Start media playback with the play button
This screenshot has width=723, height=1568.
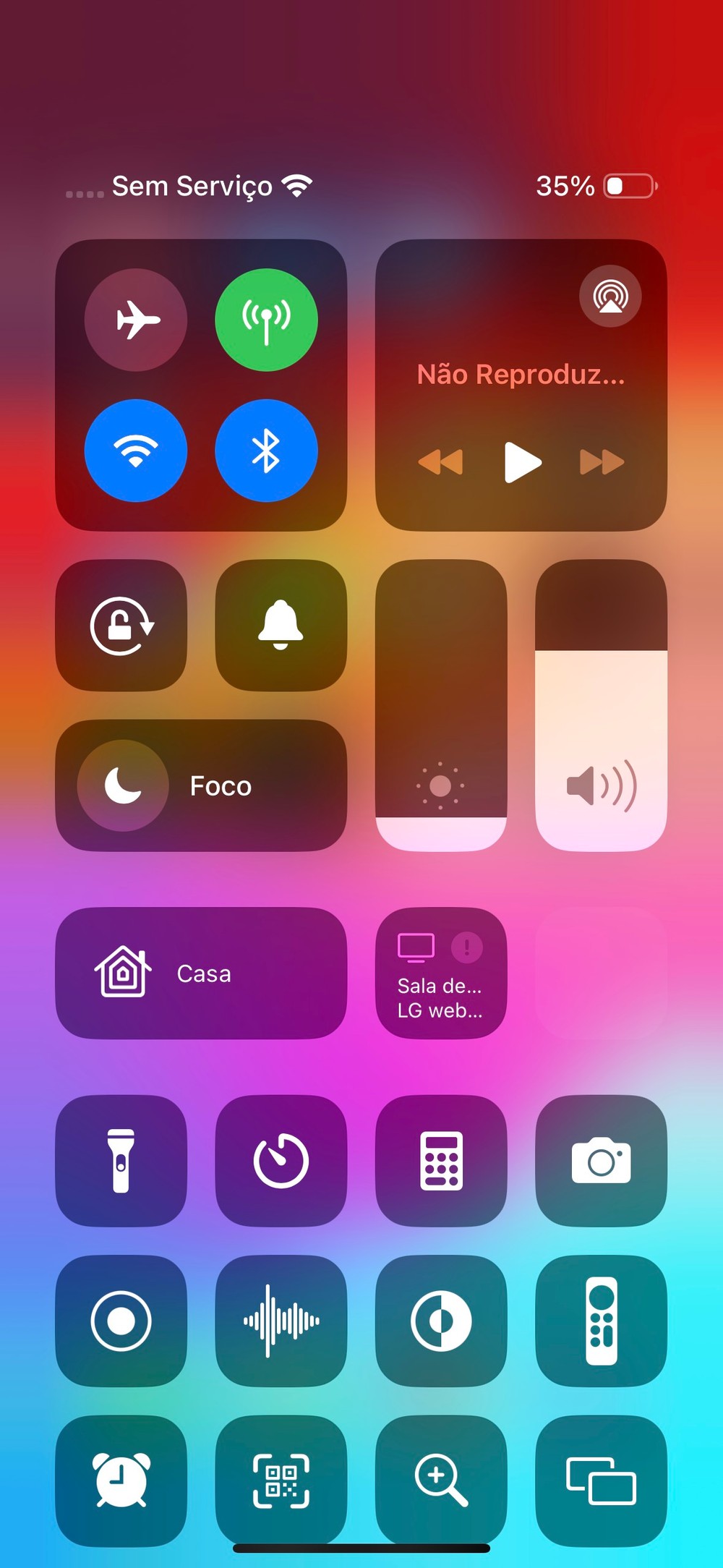pyautogui.click(x=522, y=461)
